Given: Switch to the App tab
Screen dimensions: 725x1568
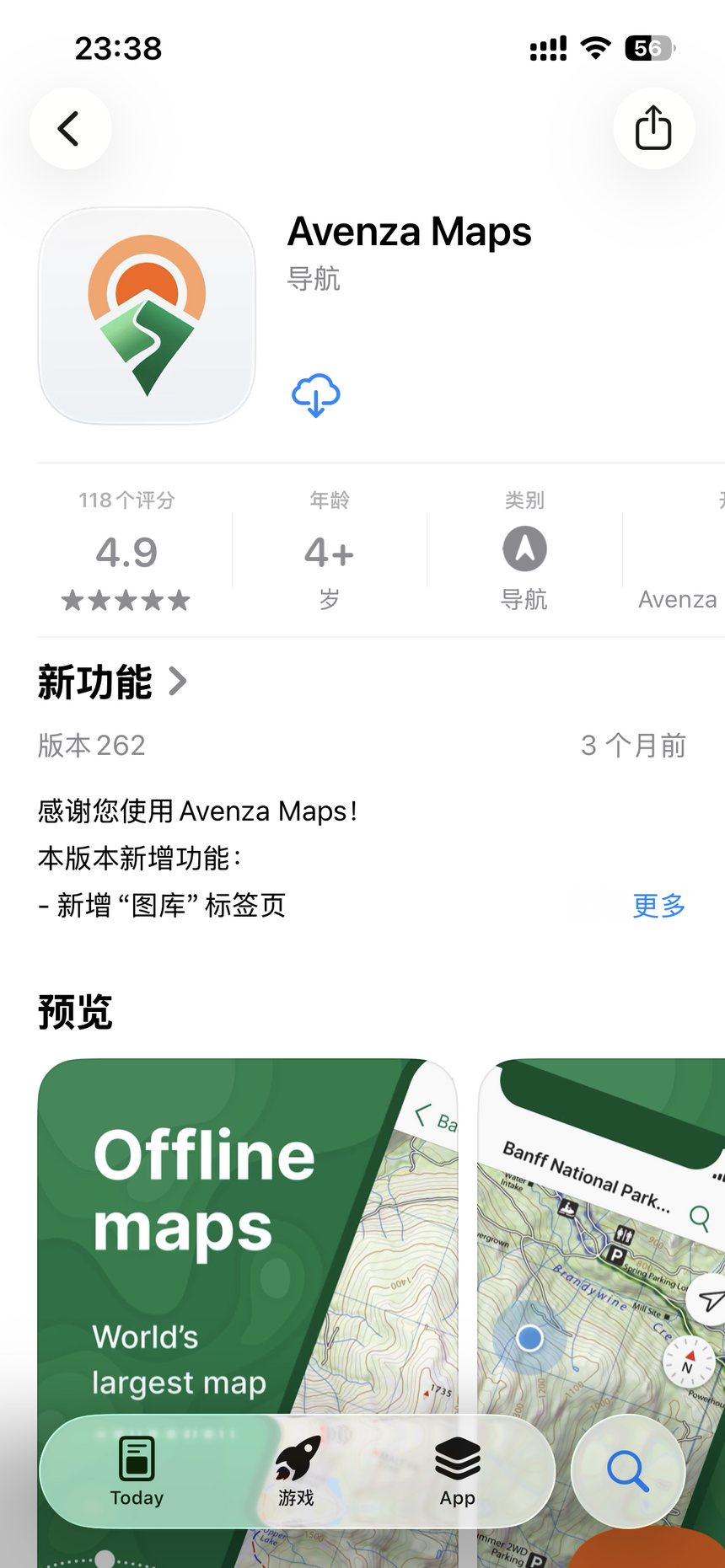Looking at the screenshot, I should click(x=457, y=1471).
